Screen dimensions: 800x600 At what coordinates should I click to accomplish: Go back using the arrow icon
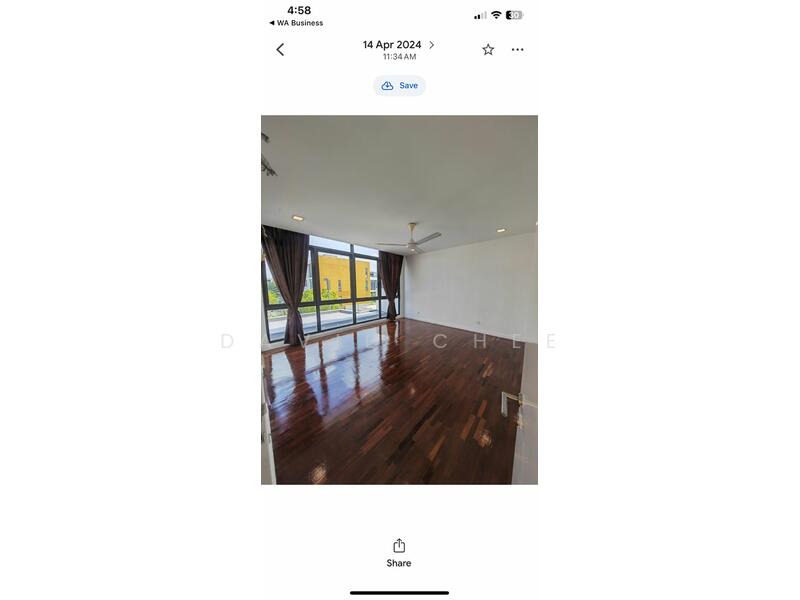[280, 49]
